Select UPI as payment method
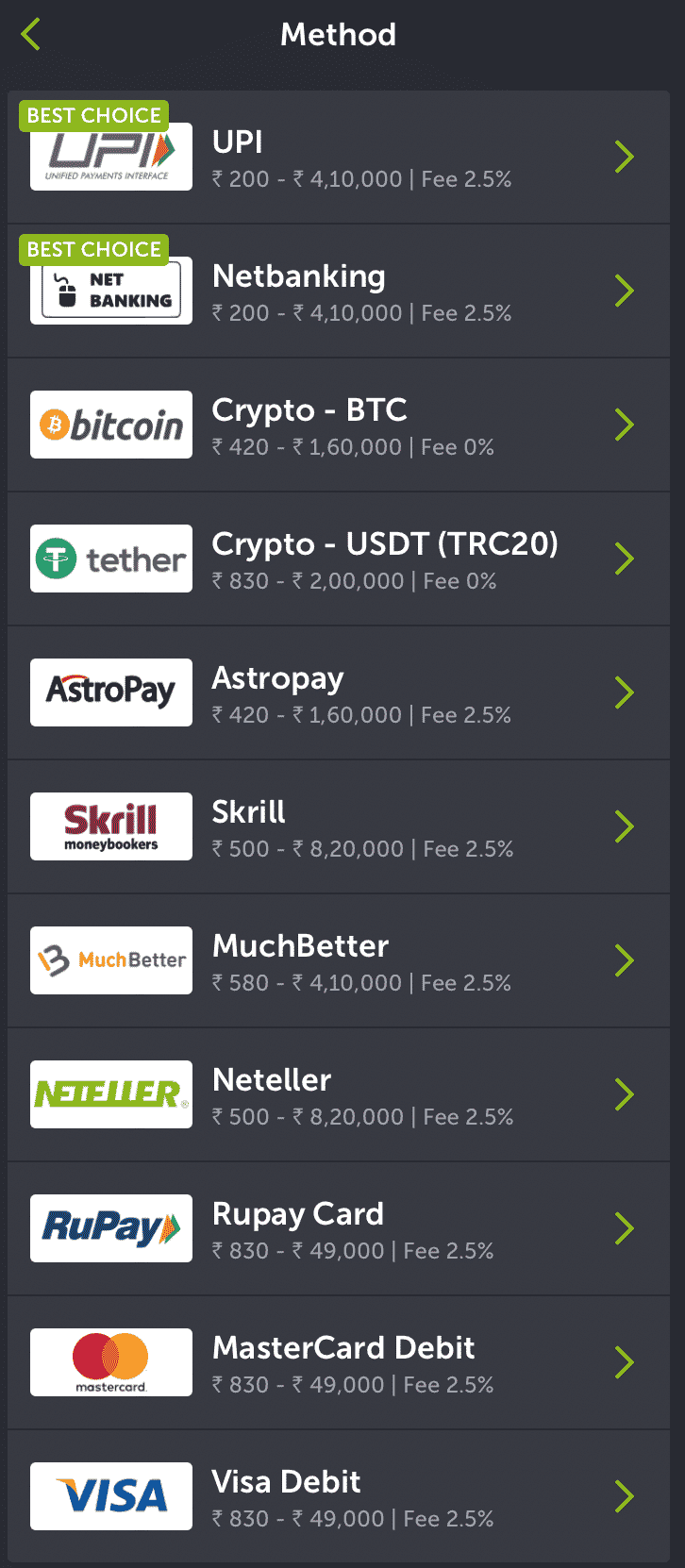This screenshot has width=685, height=1568. pos(339,157)
